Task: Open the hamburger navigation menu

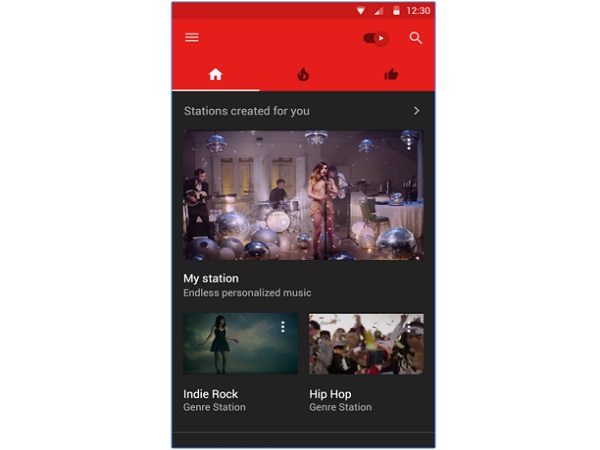Action: coord(192,38)
